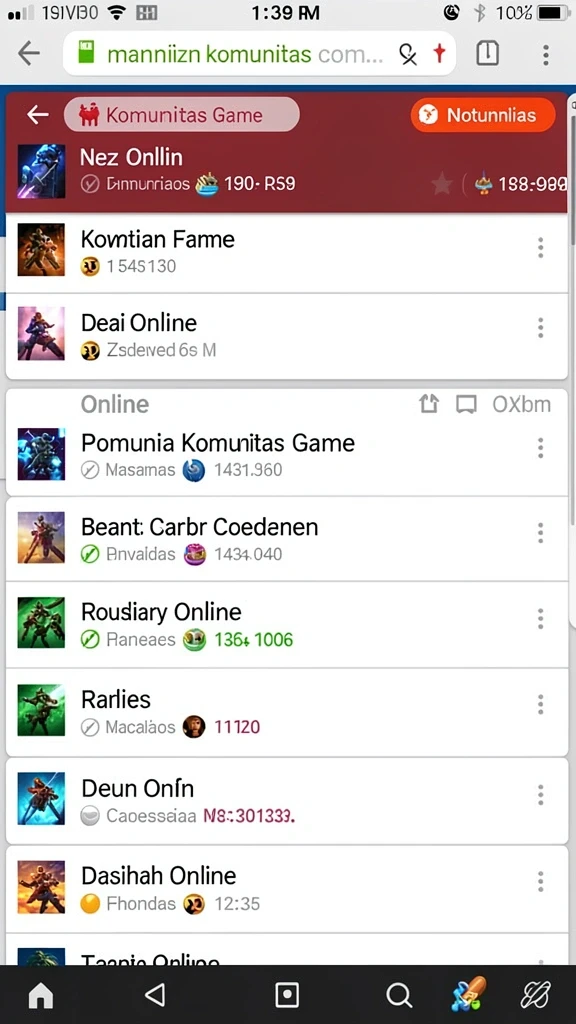Tap the comment icon beside Online heading
576x1024 pixels.
tap(466, 404)
